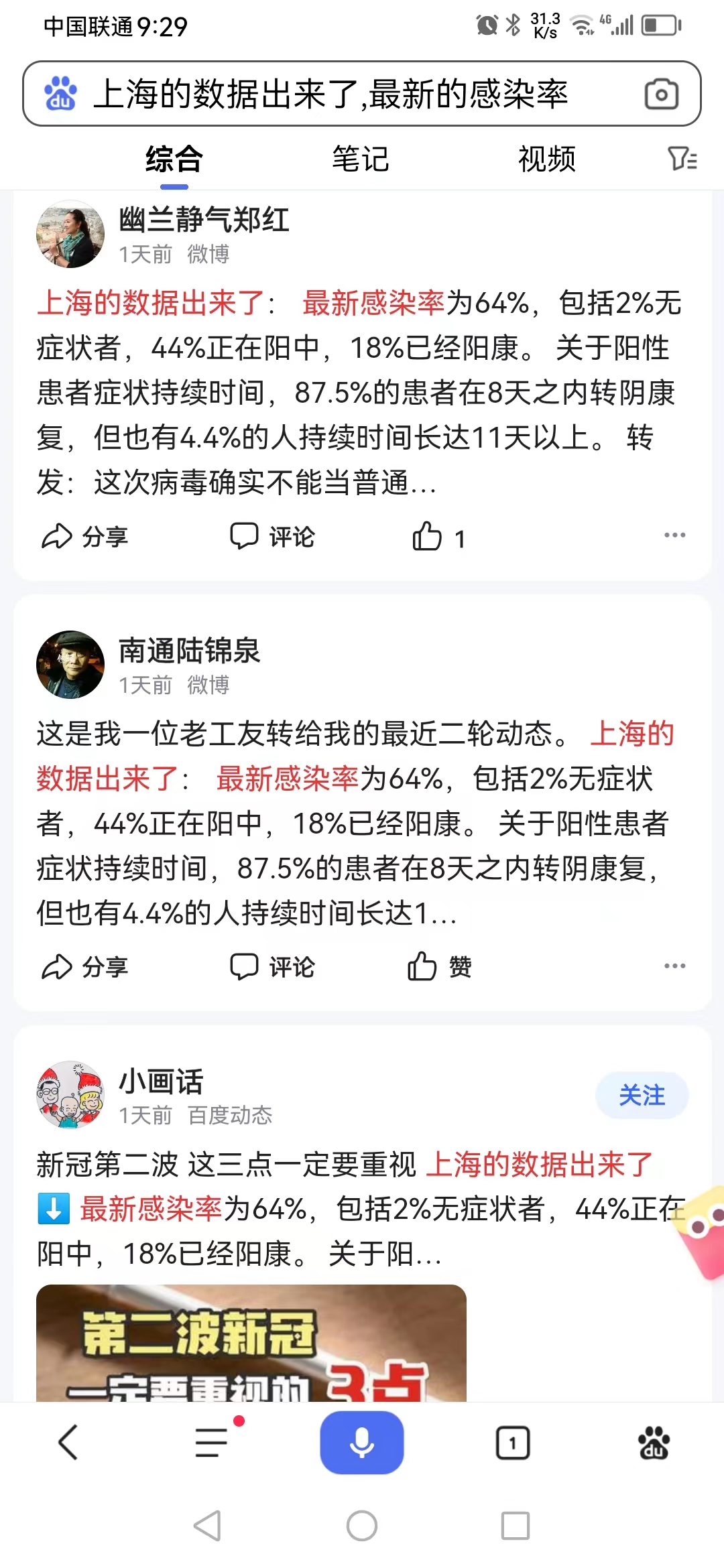The image size is (724, 1568).
Task: Open the Baidu paw home icon
Action: [x=651, y=1443]
